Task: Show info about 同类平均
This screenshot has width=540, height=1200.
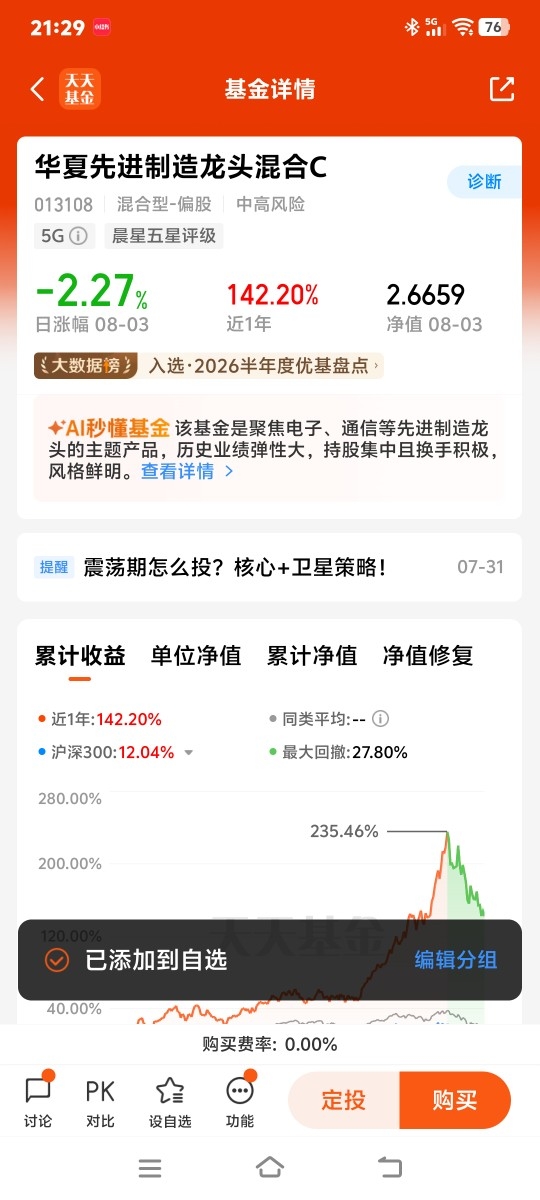Action: 380,719
